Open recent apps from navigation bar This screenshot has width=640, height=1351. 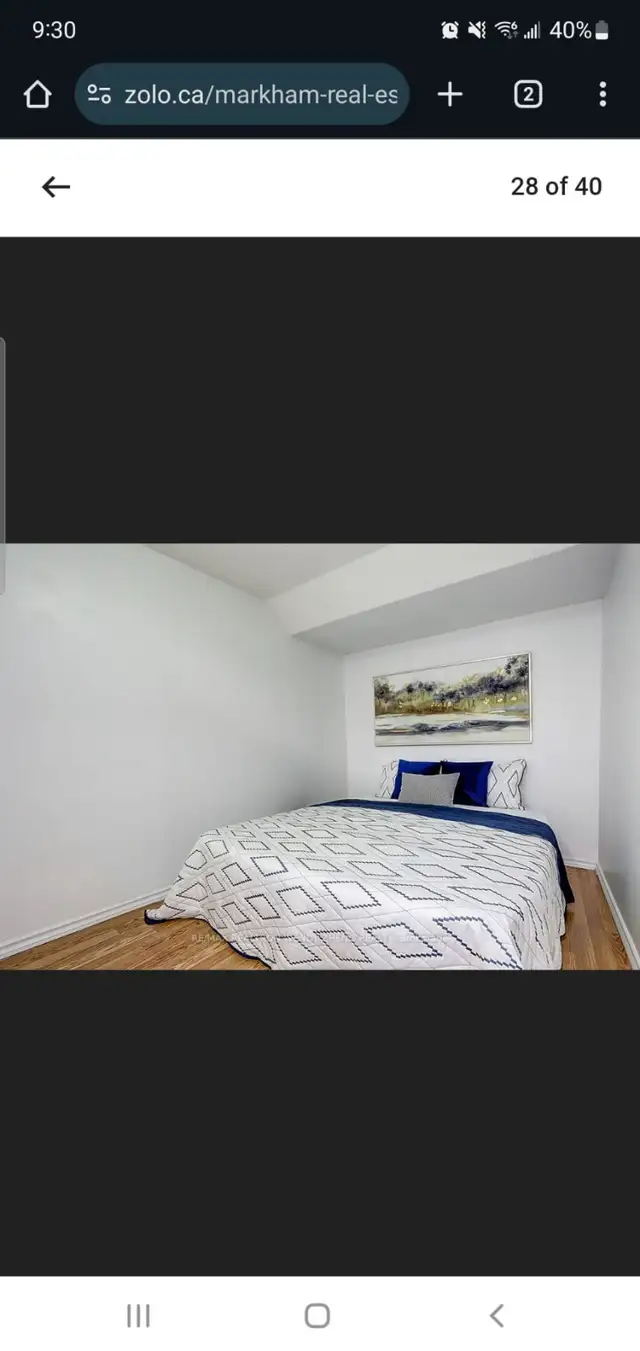click(138, 1315)
